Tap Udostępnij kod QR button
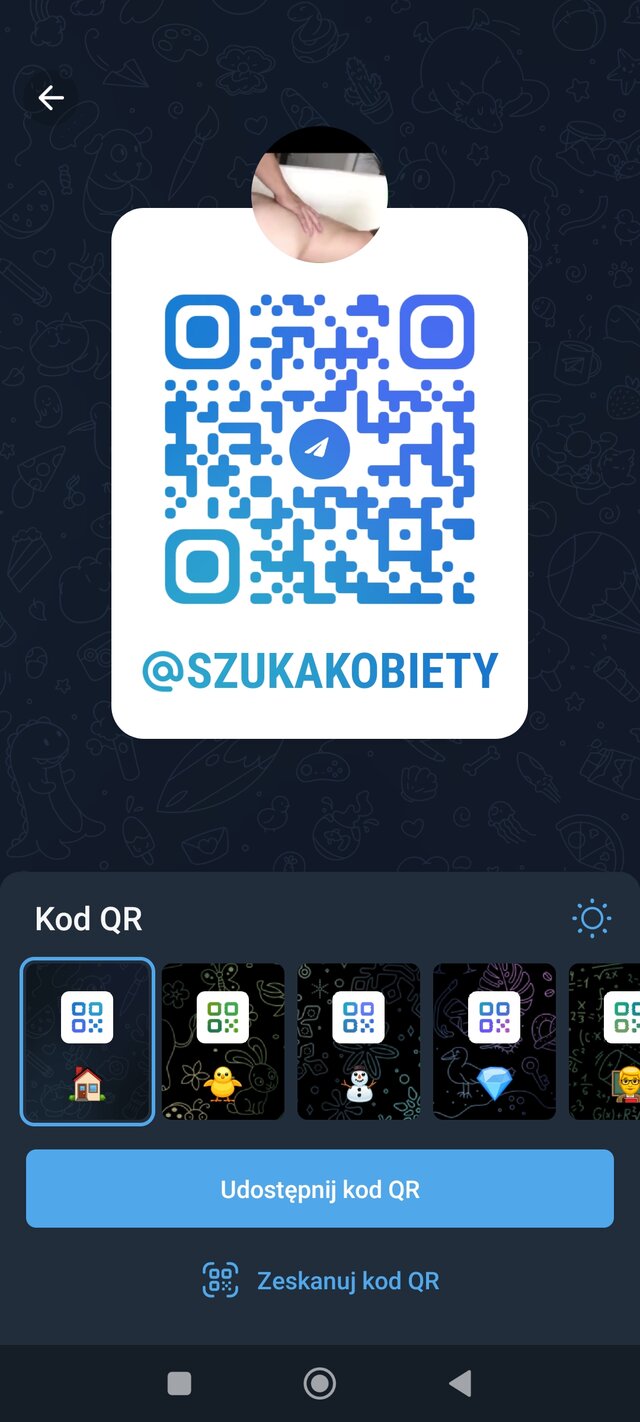This screenshot has width=640, height=1422. coord(320,1189)
